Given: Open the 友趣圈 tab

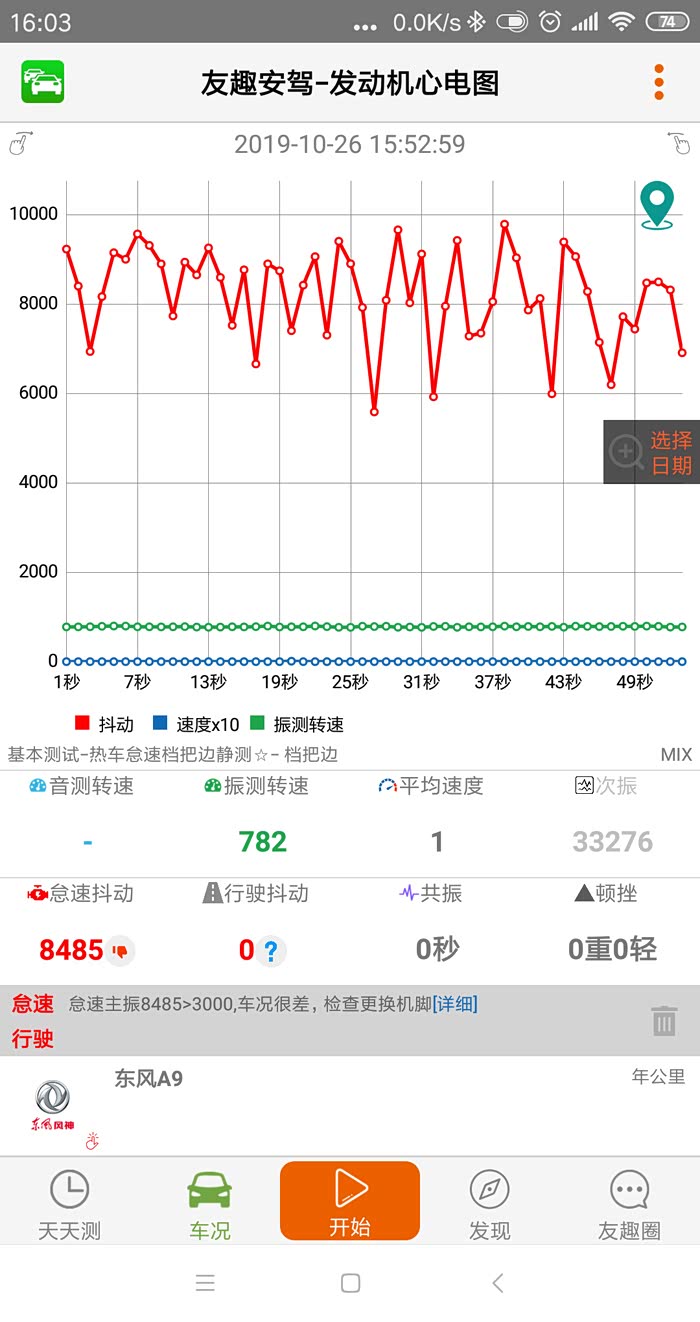Looking at the screenshot, I should coord(629,1205).
